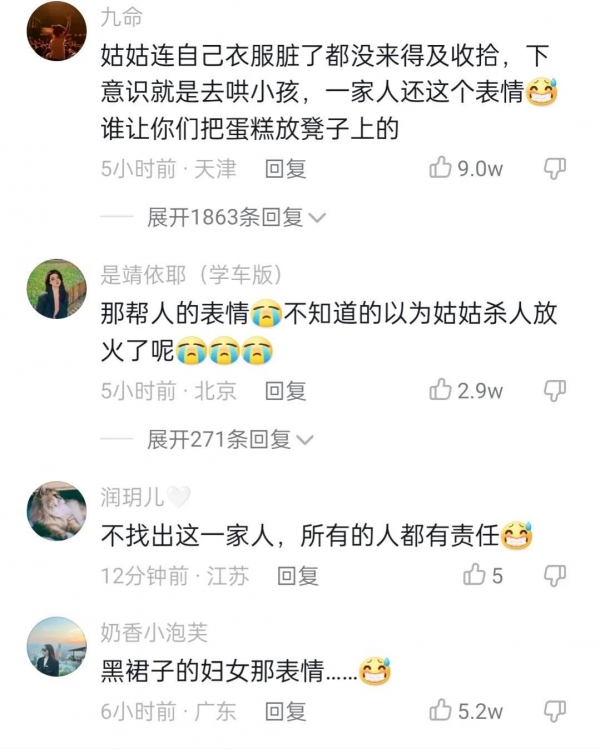
Task: Dislike 润玥儿's comment
Action: coord(555,575)
